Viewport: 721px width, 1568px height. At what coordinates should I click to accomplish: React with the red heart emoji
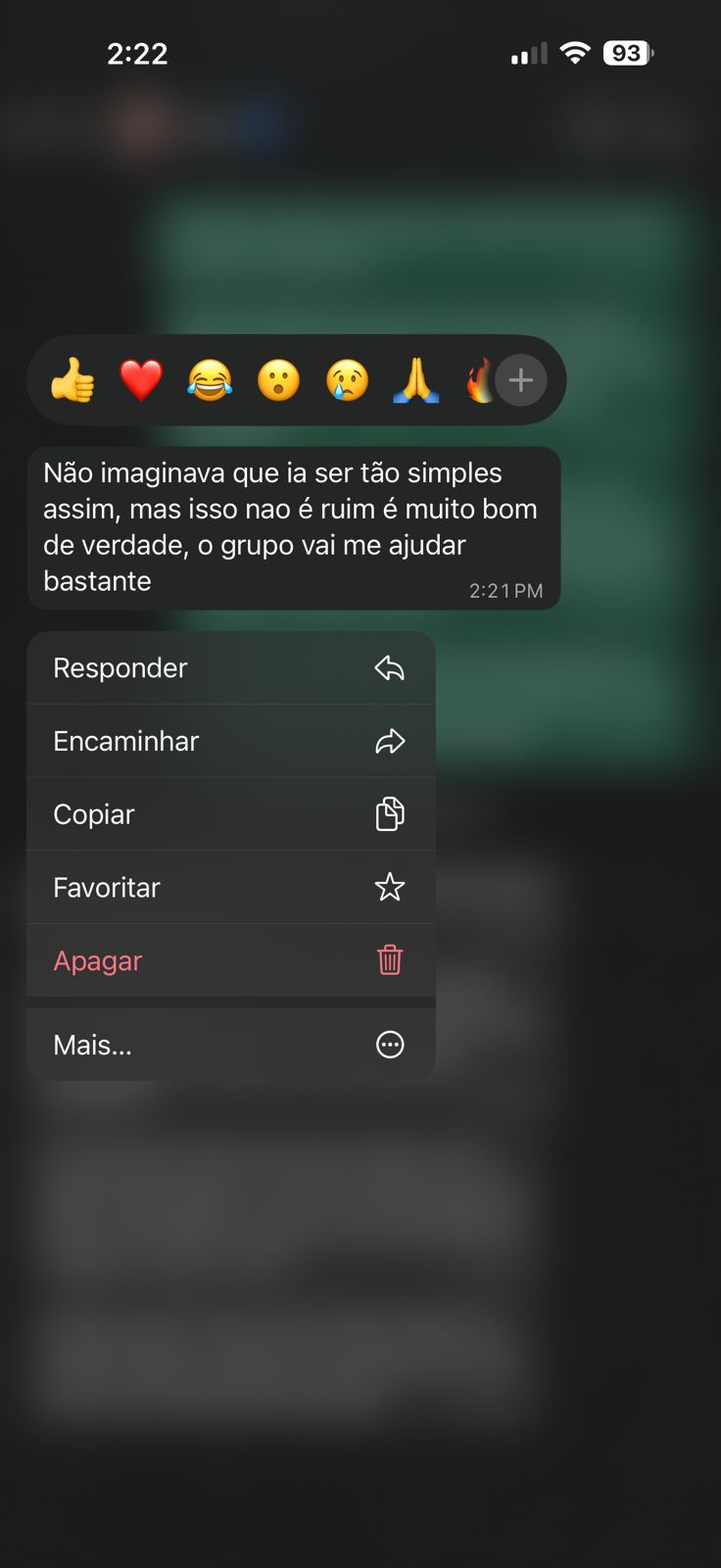pyautogui.click(x=140, y=380)
